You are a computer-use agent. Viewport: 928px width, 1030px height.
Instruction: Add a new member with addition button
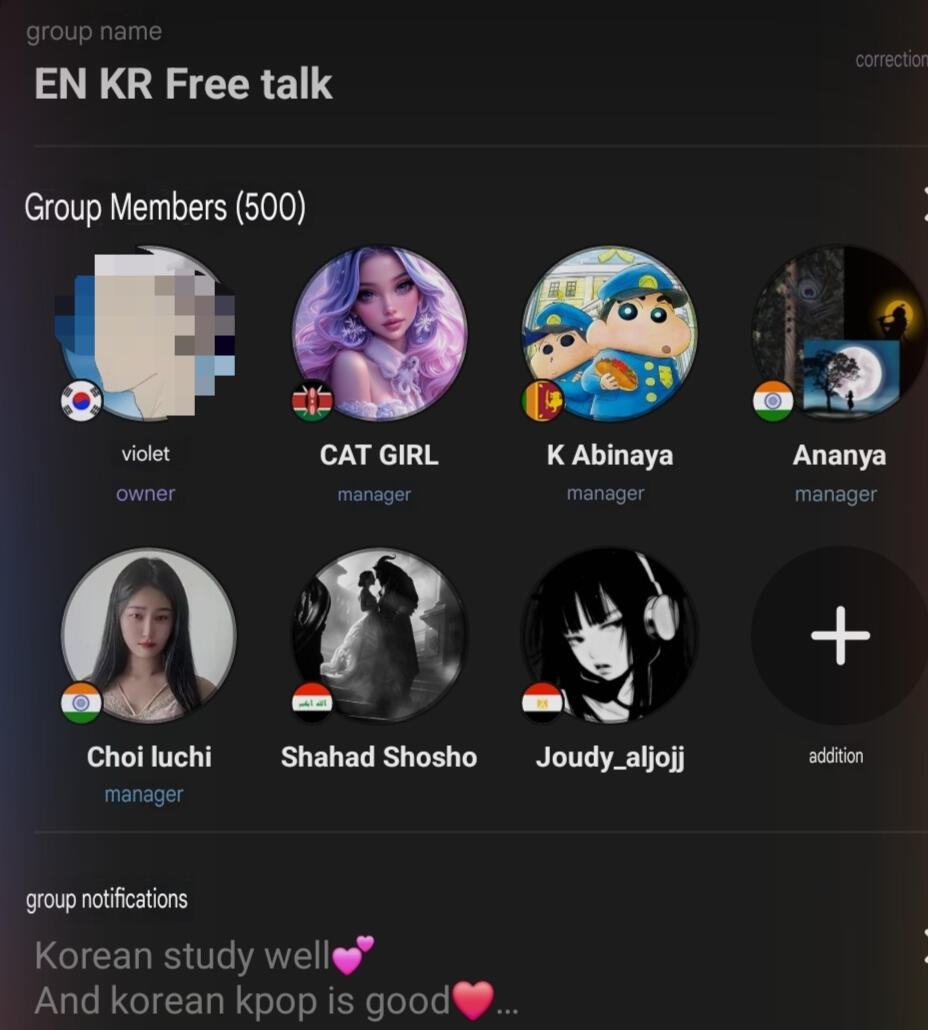tap(838, 636)
